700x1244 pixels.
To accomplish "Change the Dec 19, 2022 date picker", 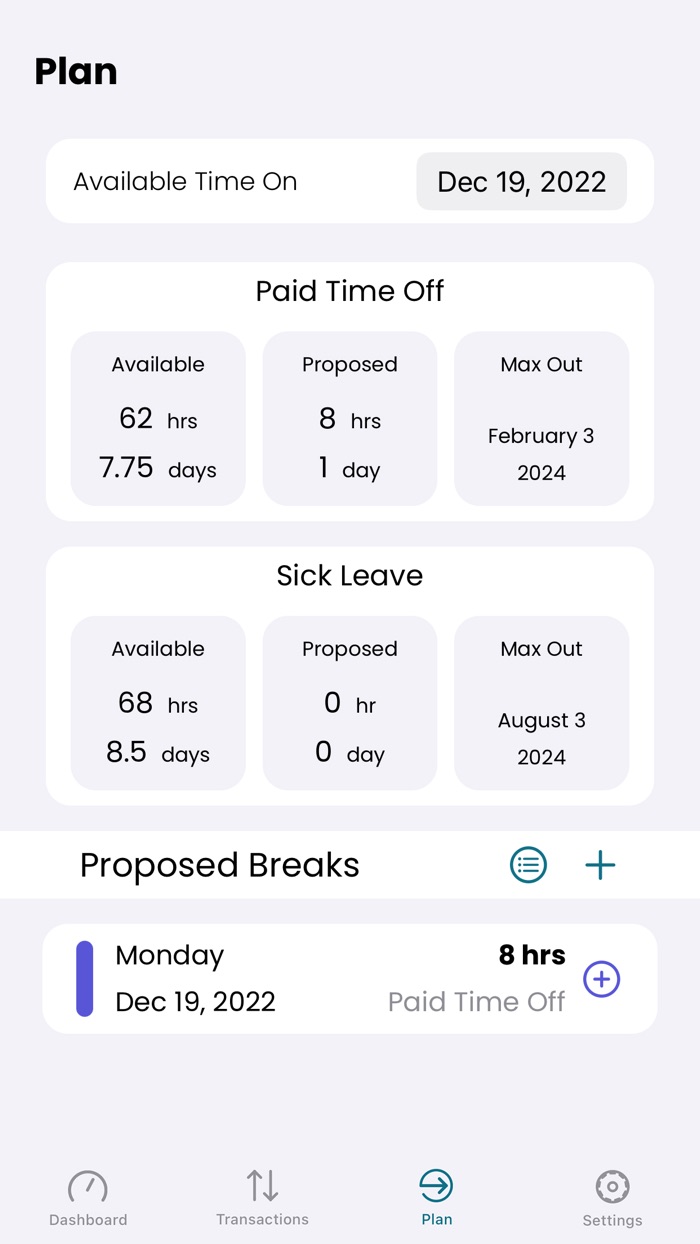I will pos(521,182).
